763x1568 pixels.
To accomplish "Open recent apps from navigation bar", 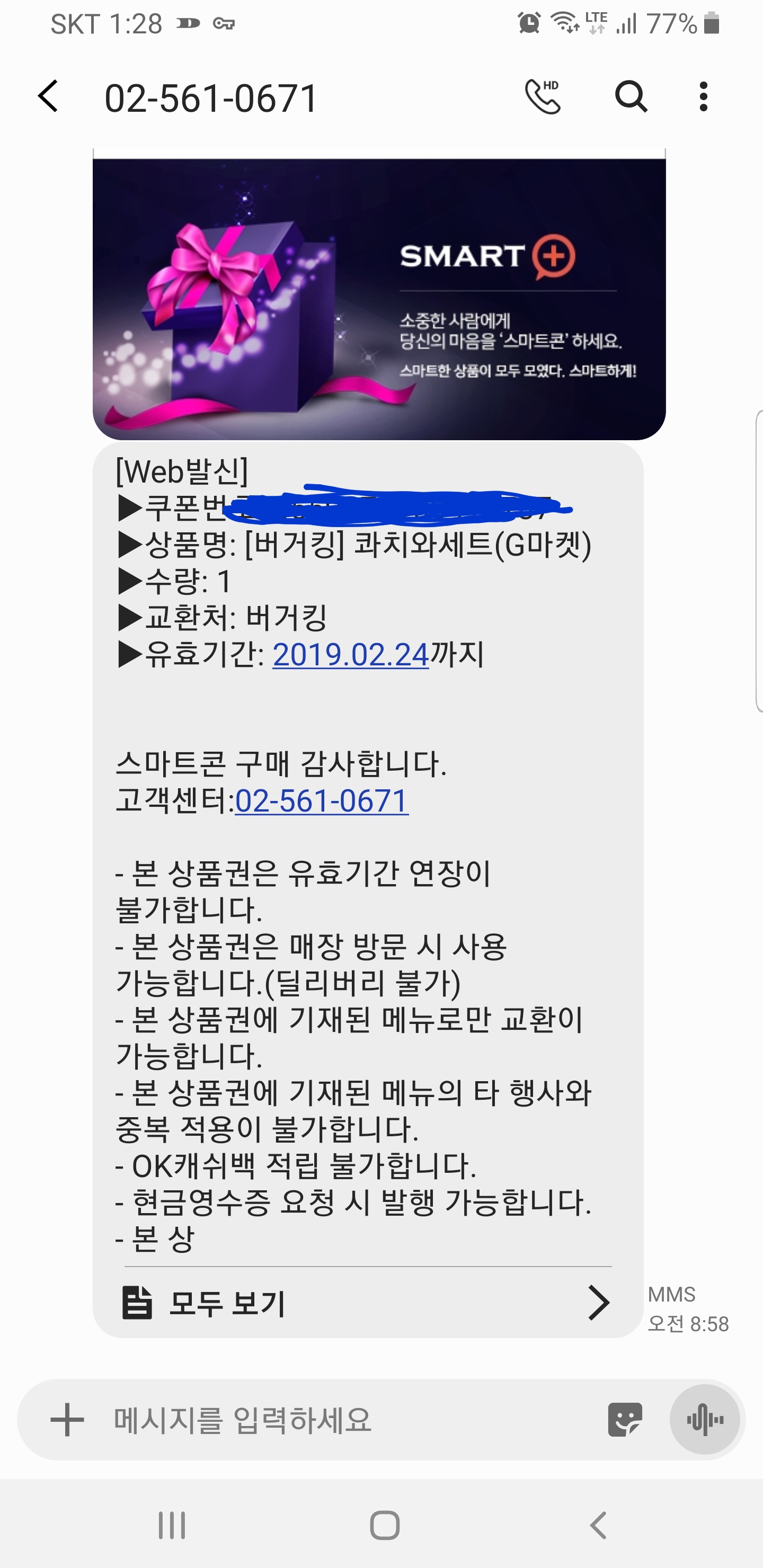I will (172, 1526).
